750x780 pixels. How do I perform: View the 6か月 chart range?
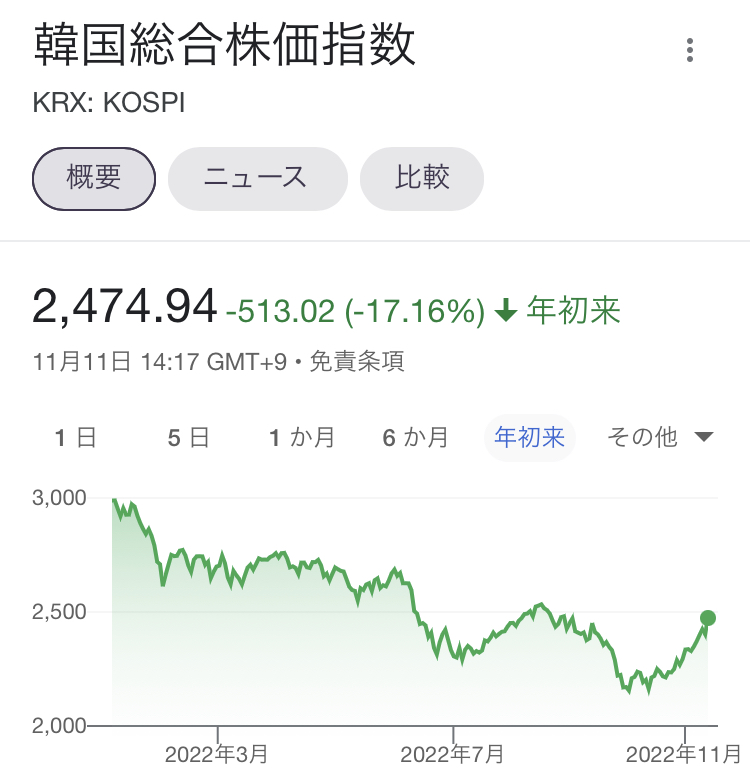(x=415, y=437)
